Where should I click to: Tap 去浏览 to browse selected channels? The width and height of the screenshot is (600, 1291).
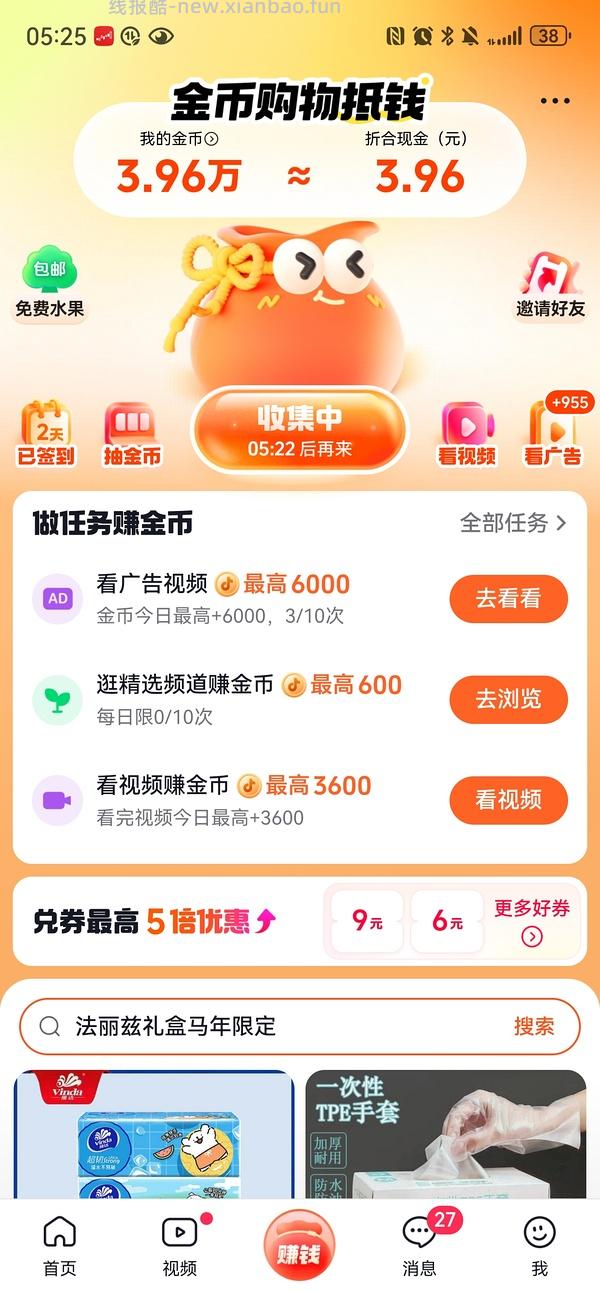pos(508,699)
